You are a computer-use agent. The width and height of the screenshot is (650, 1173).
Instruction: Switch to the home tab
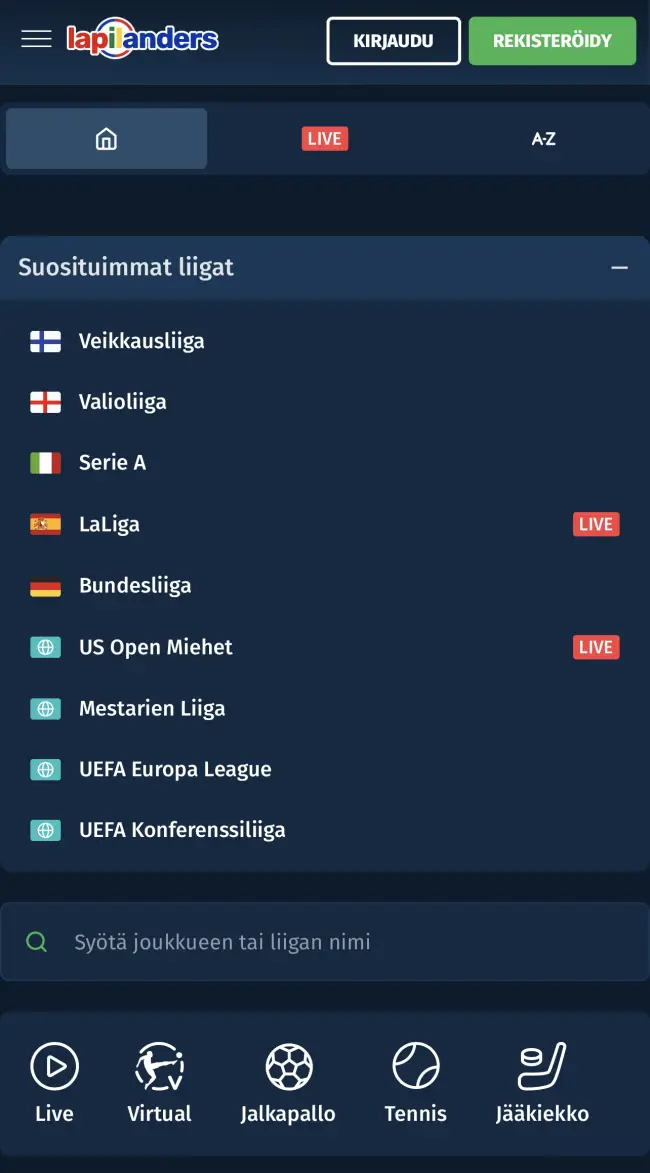tap(107, 139)
